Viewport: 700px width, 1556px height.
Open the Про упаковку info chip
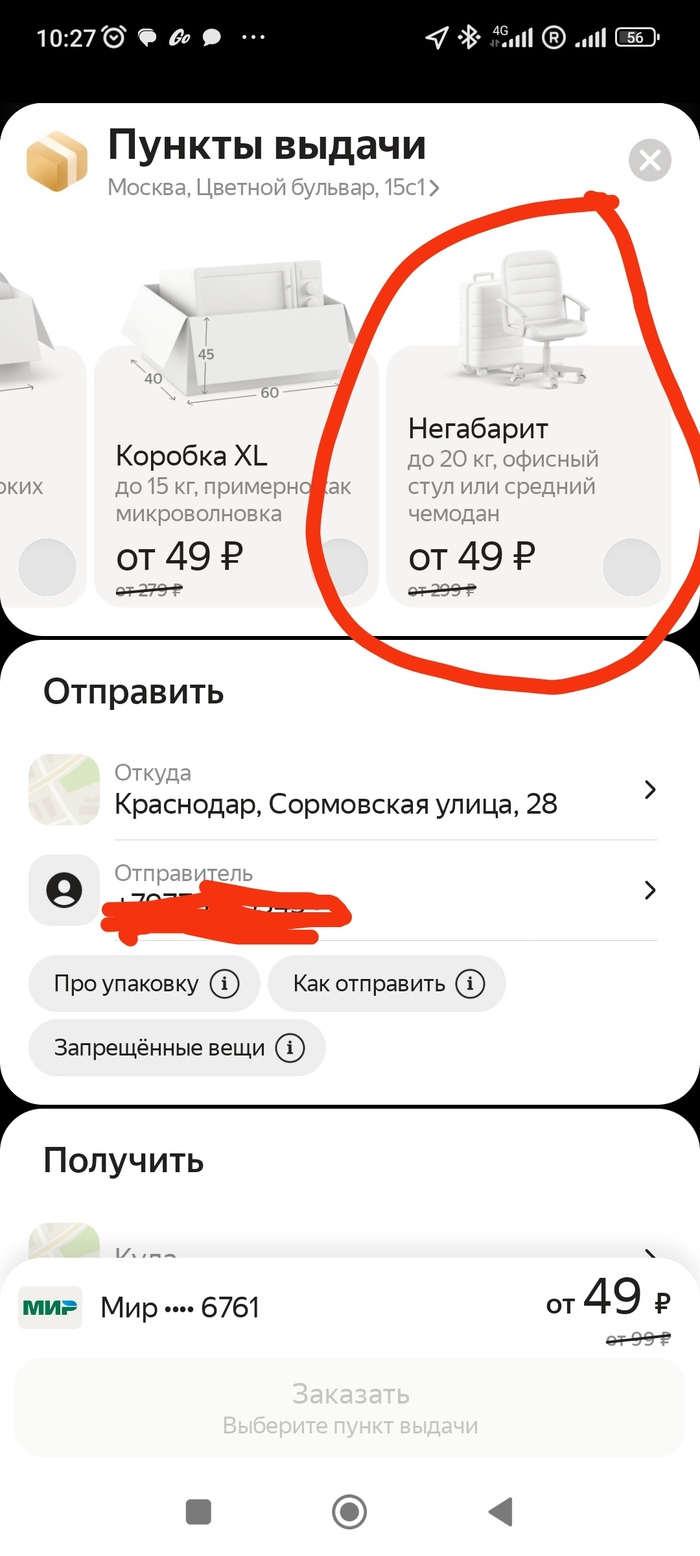click(145, 984)
